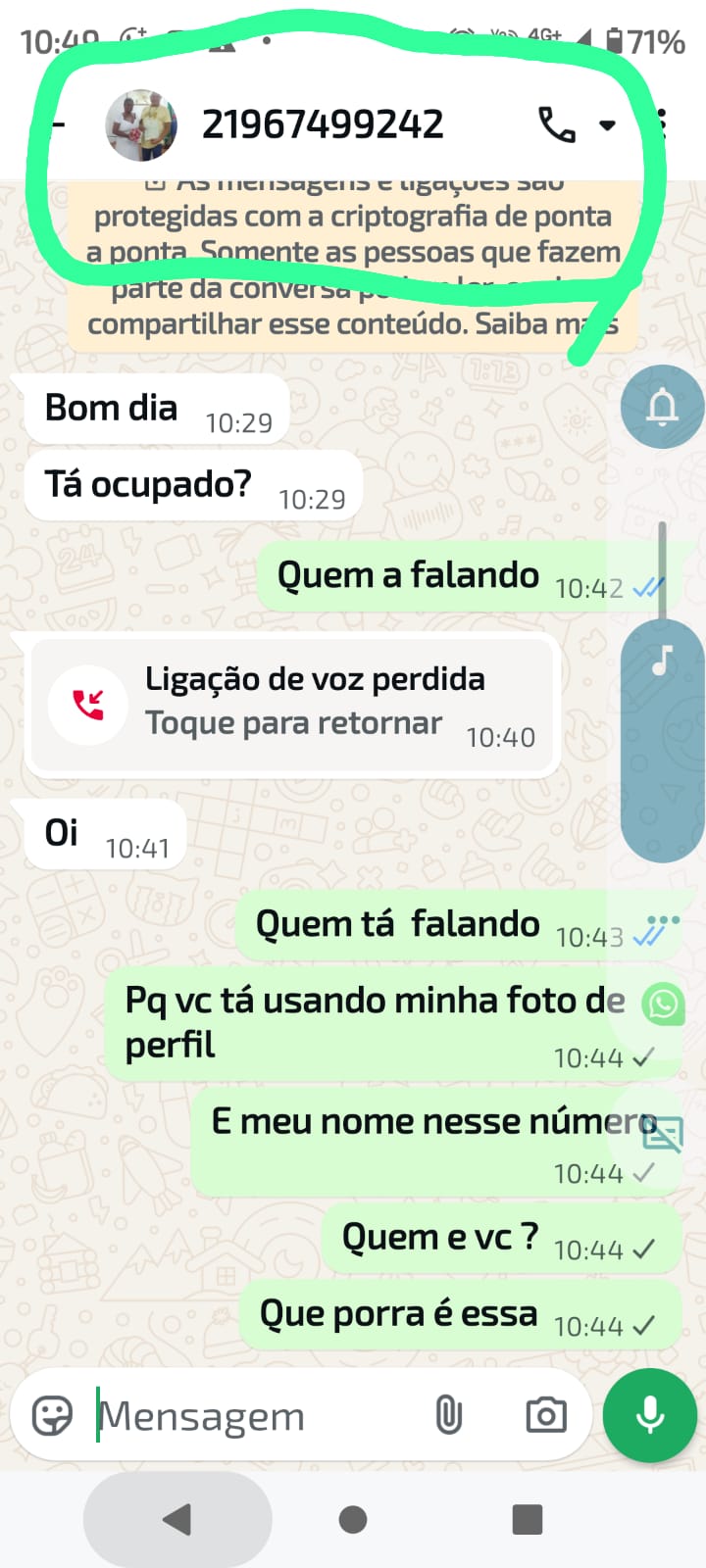The width and height of the screenshot is (706, 1568).
Task: Open the camera from the message bar
Action: 545,1415
